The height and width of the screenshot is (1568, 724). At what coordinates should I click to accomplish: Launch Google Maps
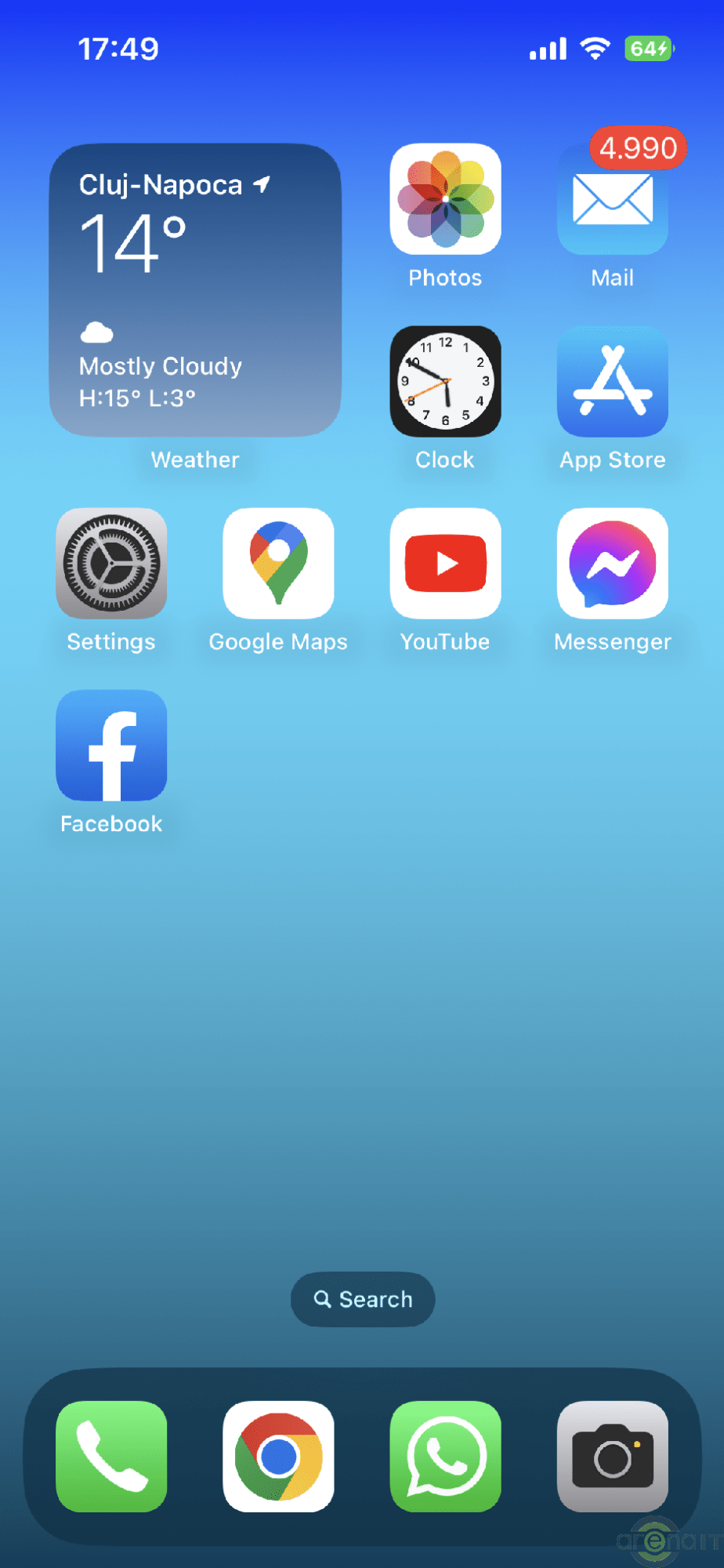(278, 564)
